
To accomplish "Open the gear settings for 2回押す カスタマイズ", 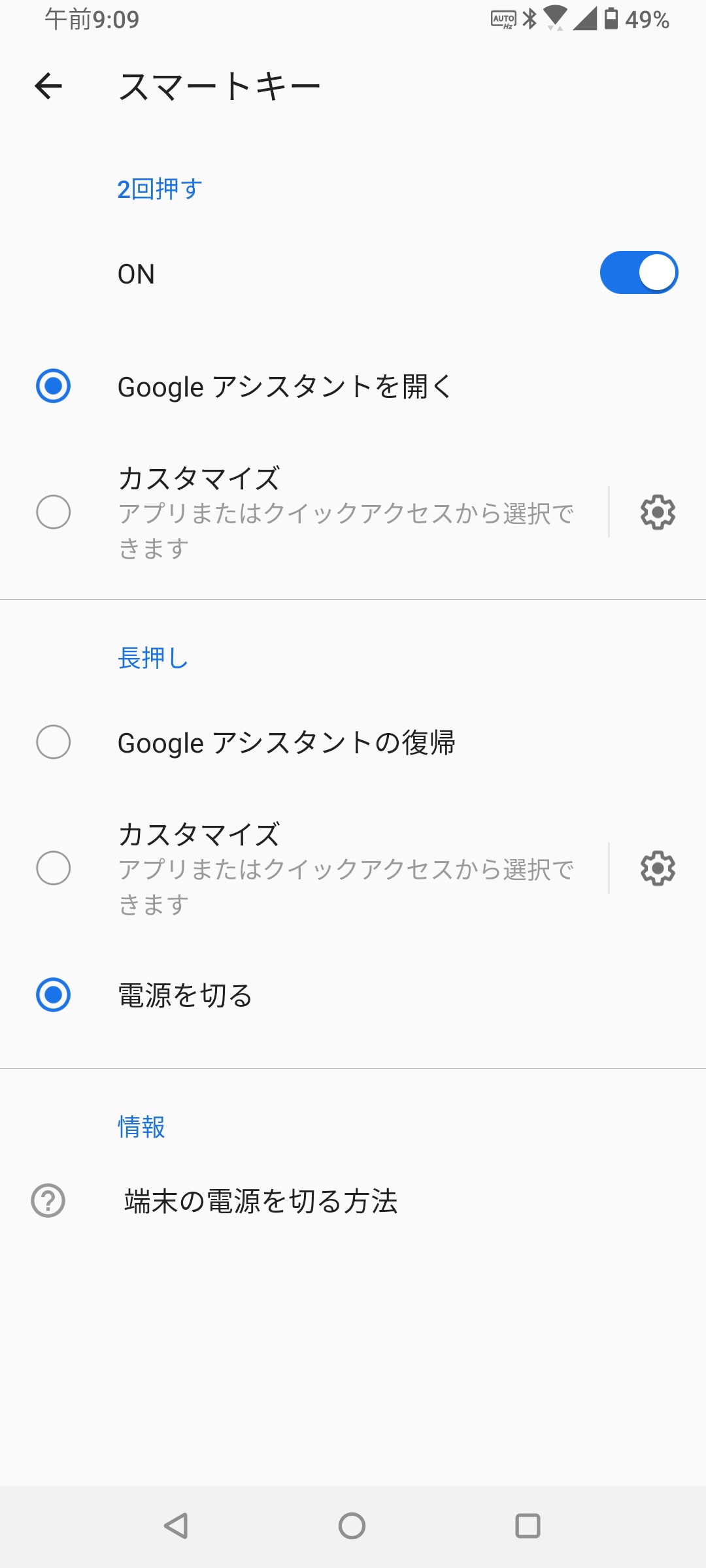I will (658, 512).
